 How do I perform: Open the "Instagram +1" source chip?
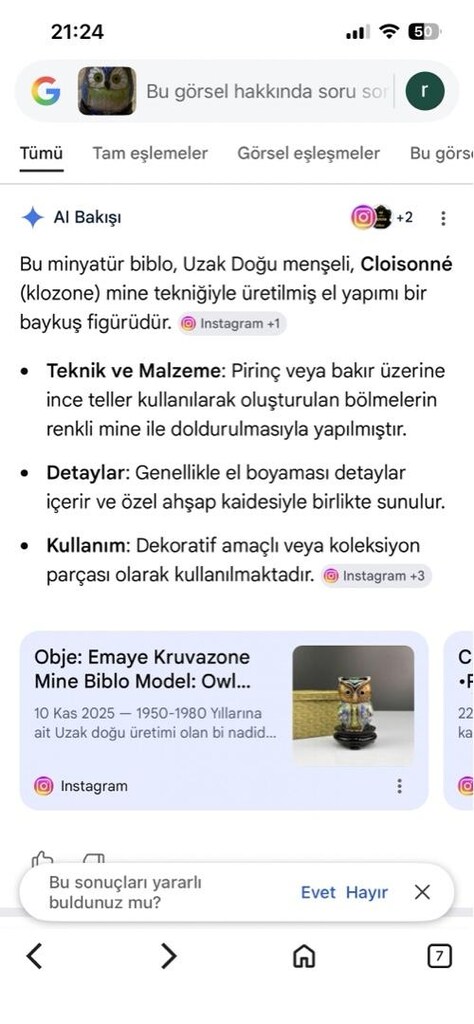click(232, 323)
